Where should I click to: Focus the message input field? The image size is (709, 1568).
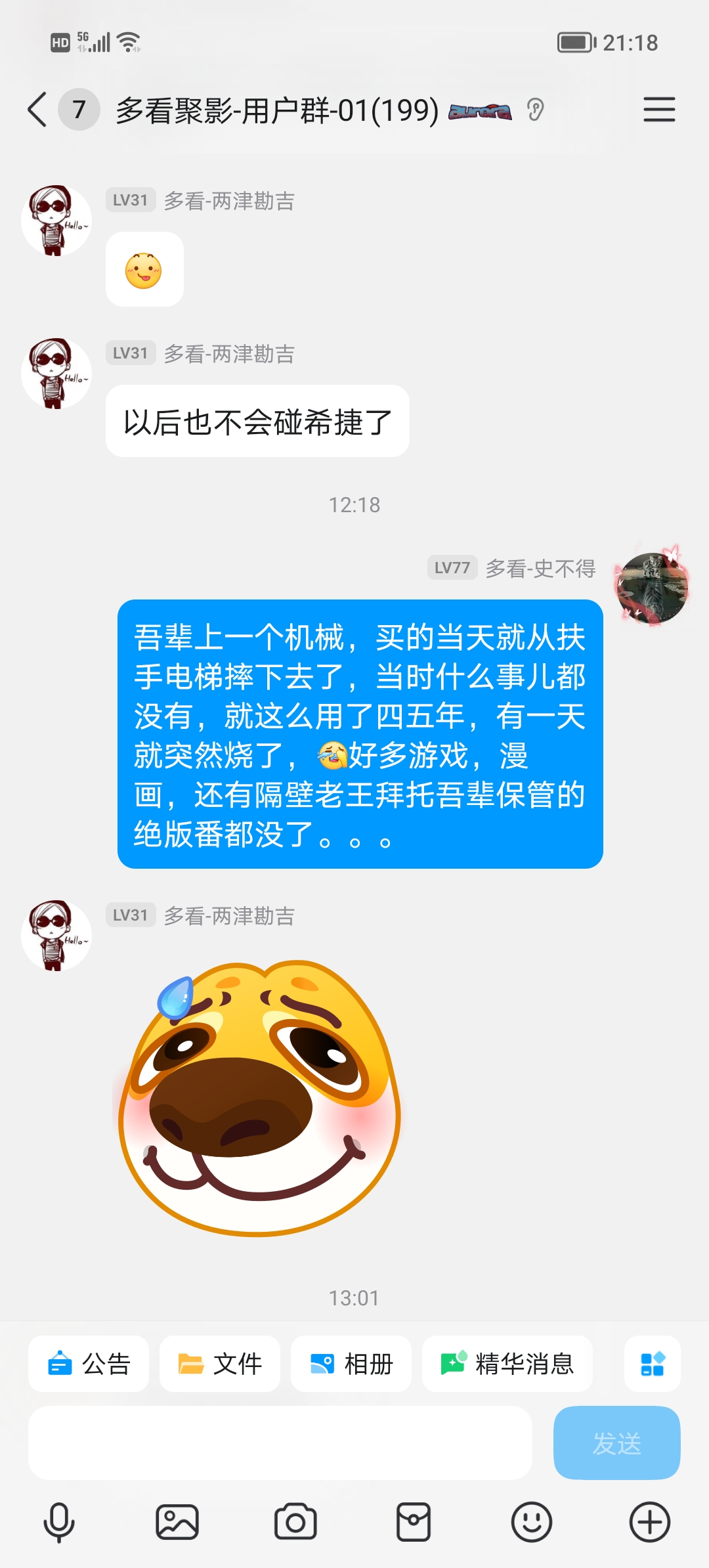[x=280, y=1443]
